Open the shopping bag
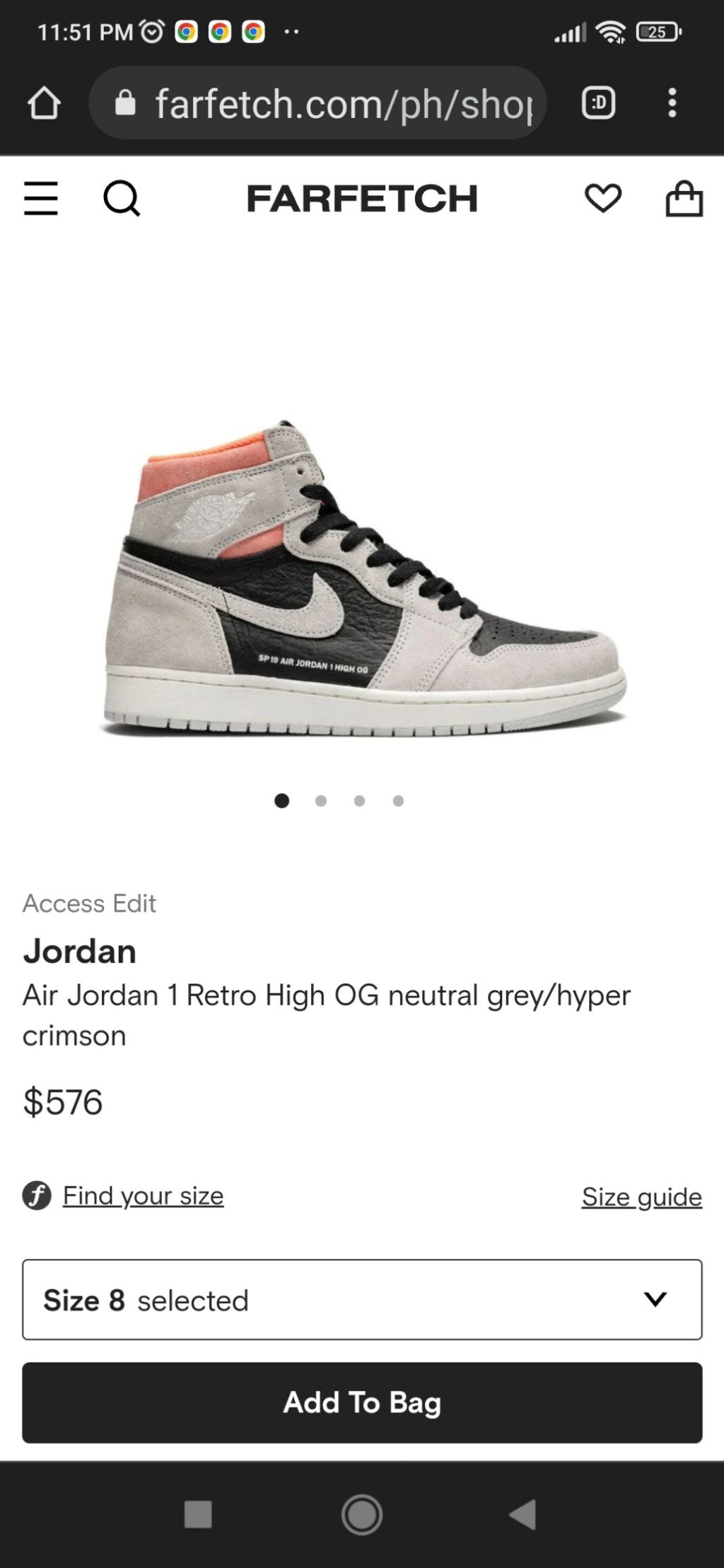Image resolution: width=724 pixels, height=1568 pixels. (684, 198)
